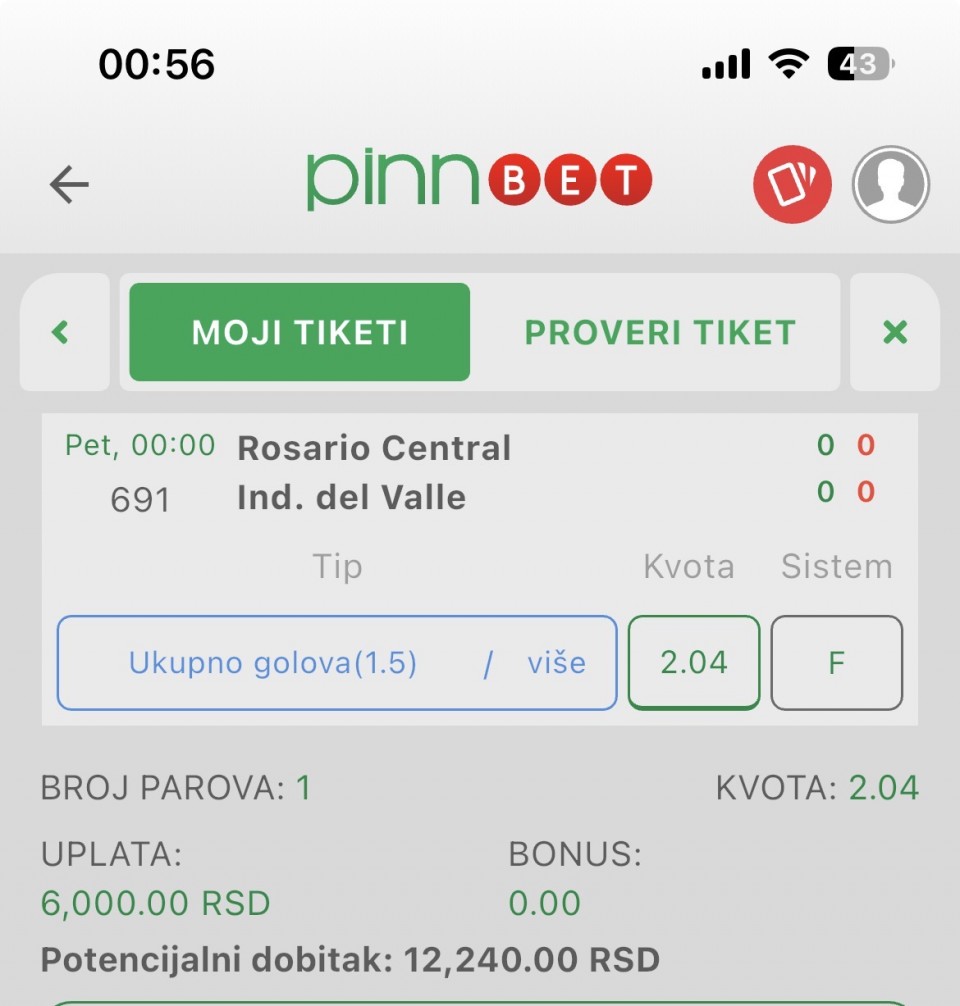Tap the 2.04 odds box
Screen dimensions: 960x1006
(694, 663)
